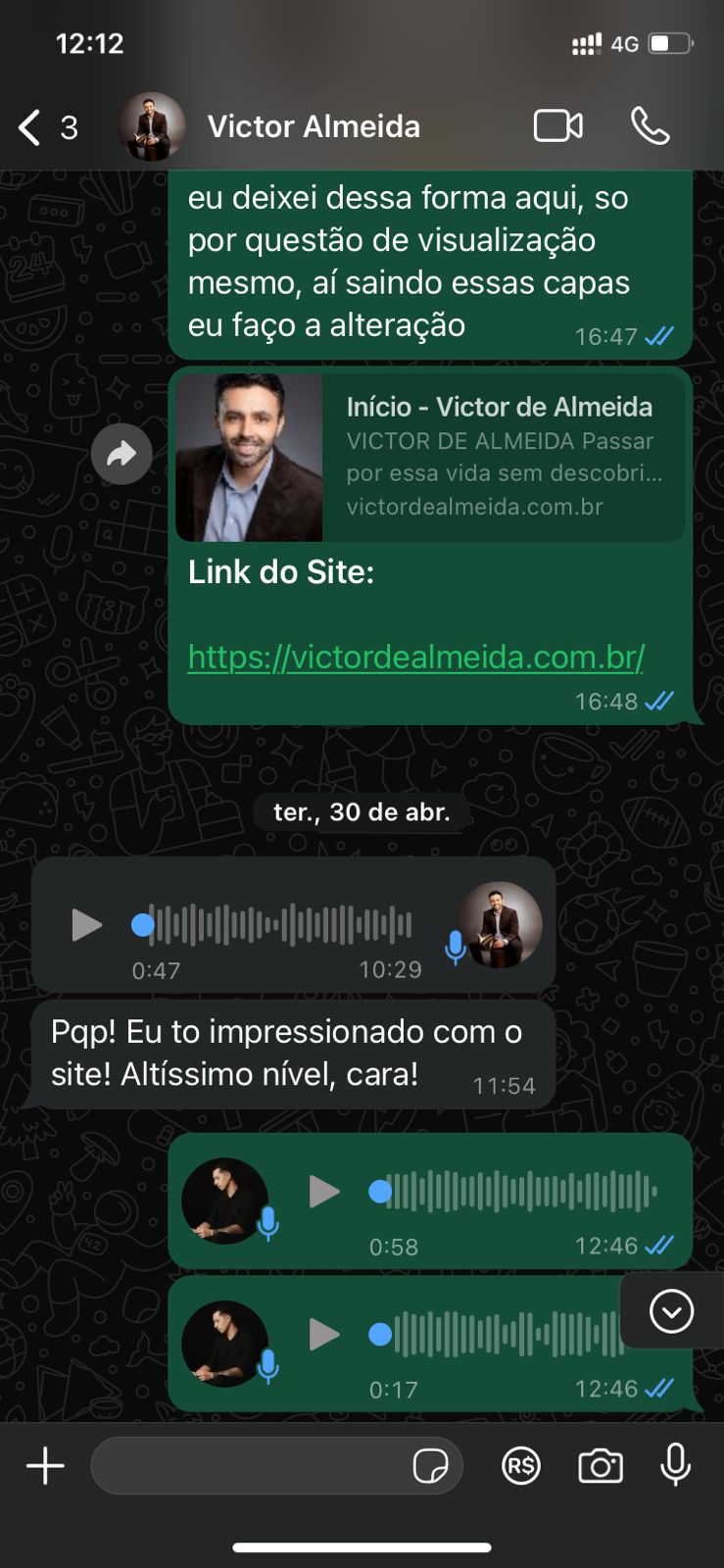Start a voice call with Victor Almeida
Screen dimensions: 724x1568
pyautogui.click(x=650, y=125)
